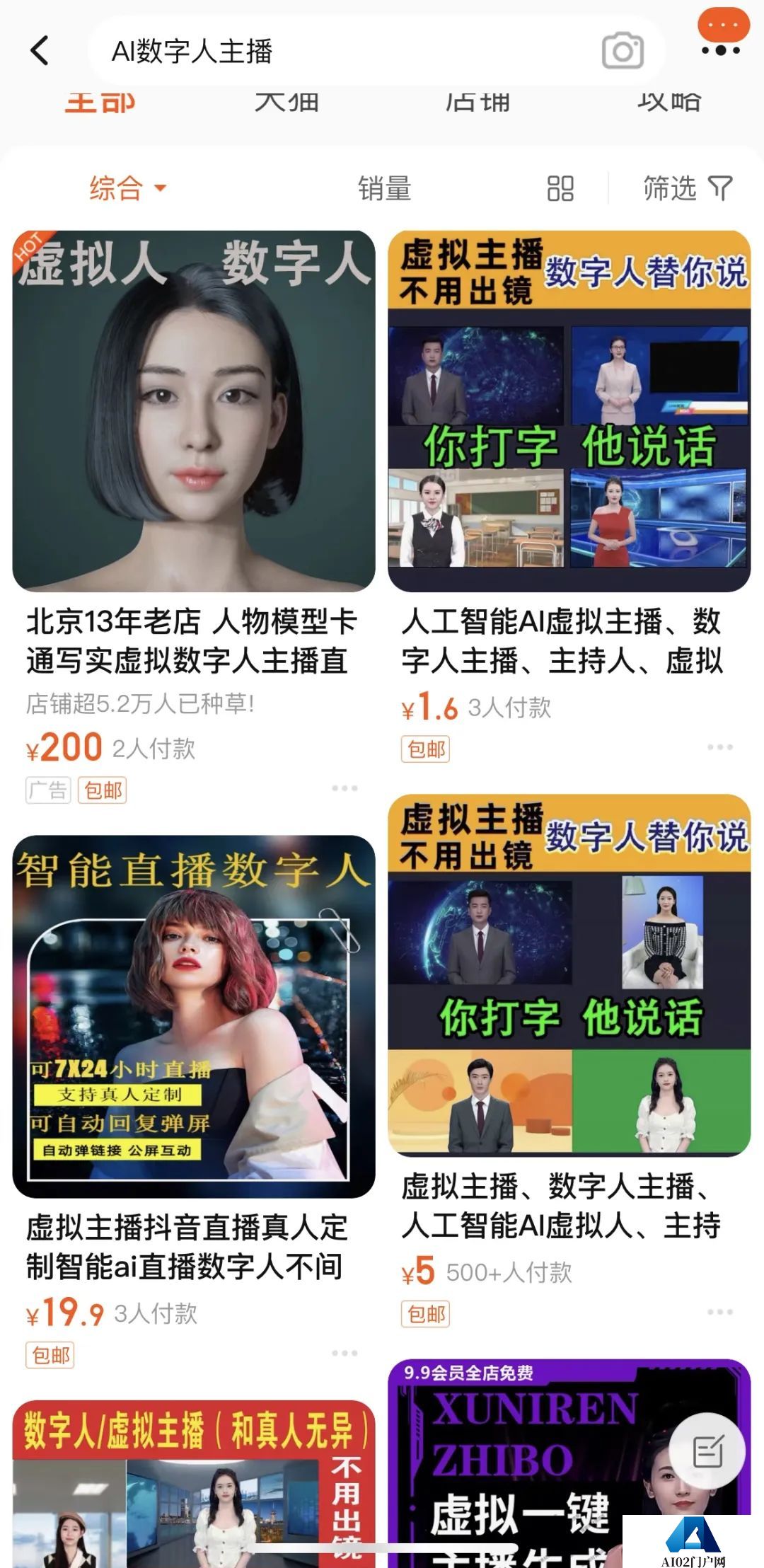Open the 北京13年老店 product listing
Viewport: 764px width, 1568px height.
click(x=192, y=410)
